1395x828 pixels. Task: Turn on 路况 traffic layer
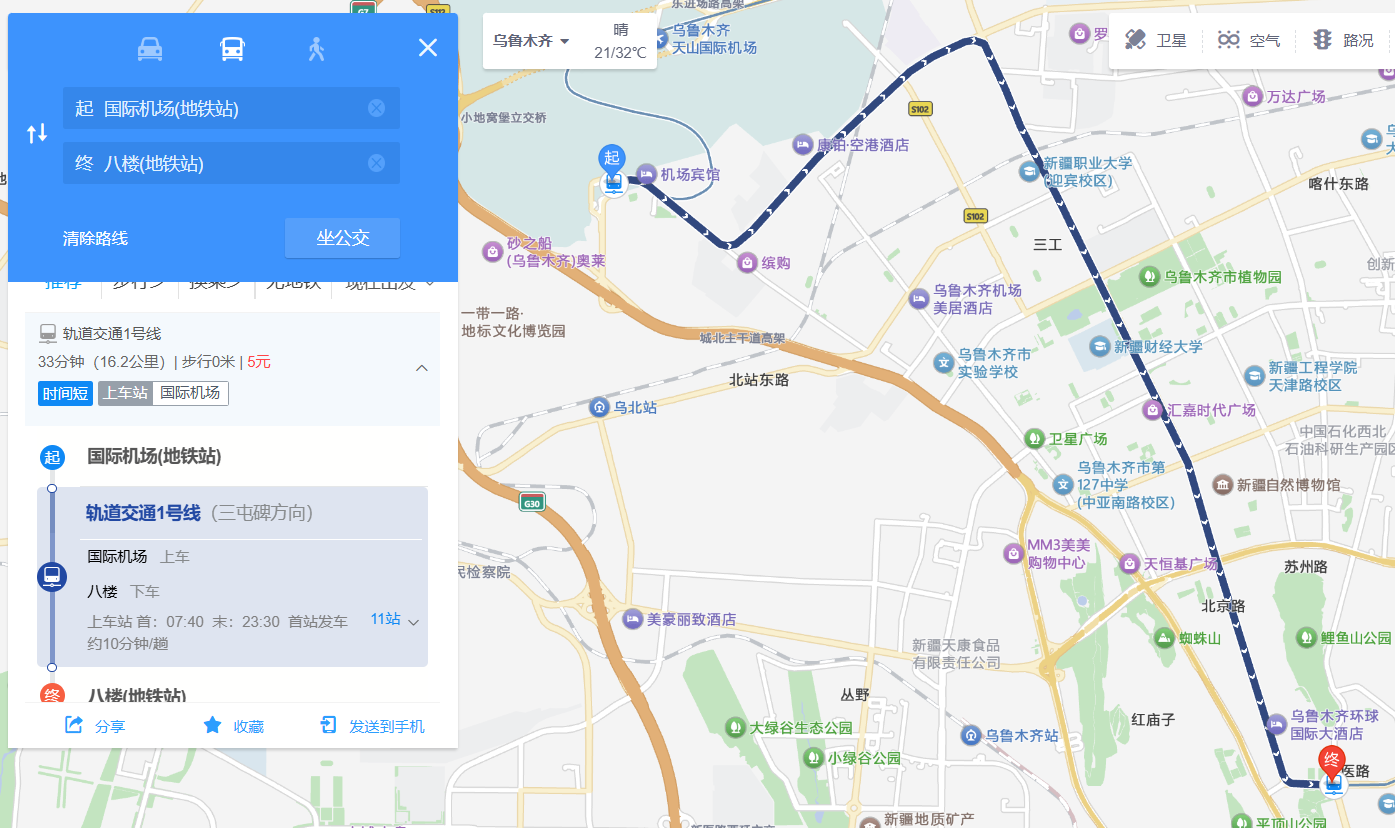(1343, 41)
